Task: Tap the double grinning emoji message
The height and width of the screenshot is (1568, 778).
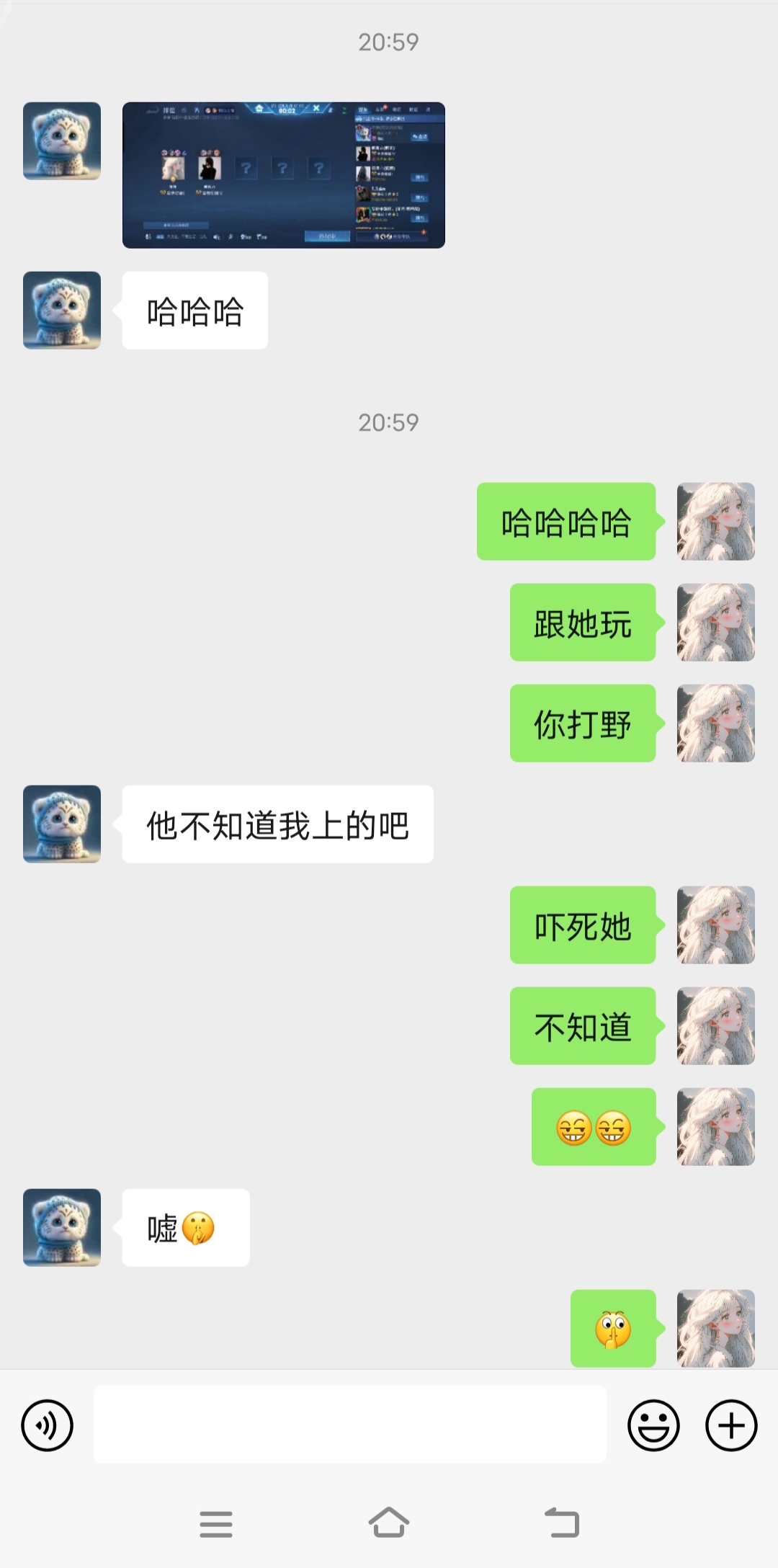Action: [593, 1128]
